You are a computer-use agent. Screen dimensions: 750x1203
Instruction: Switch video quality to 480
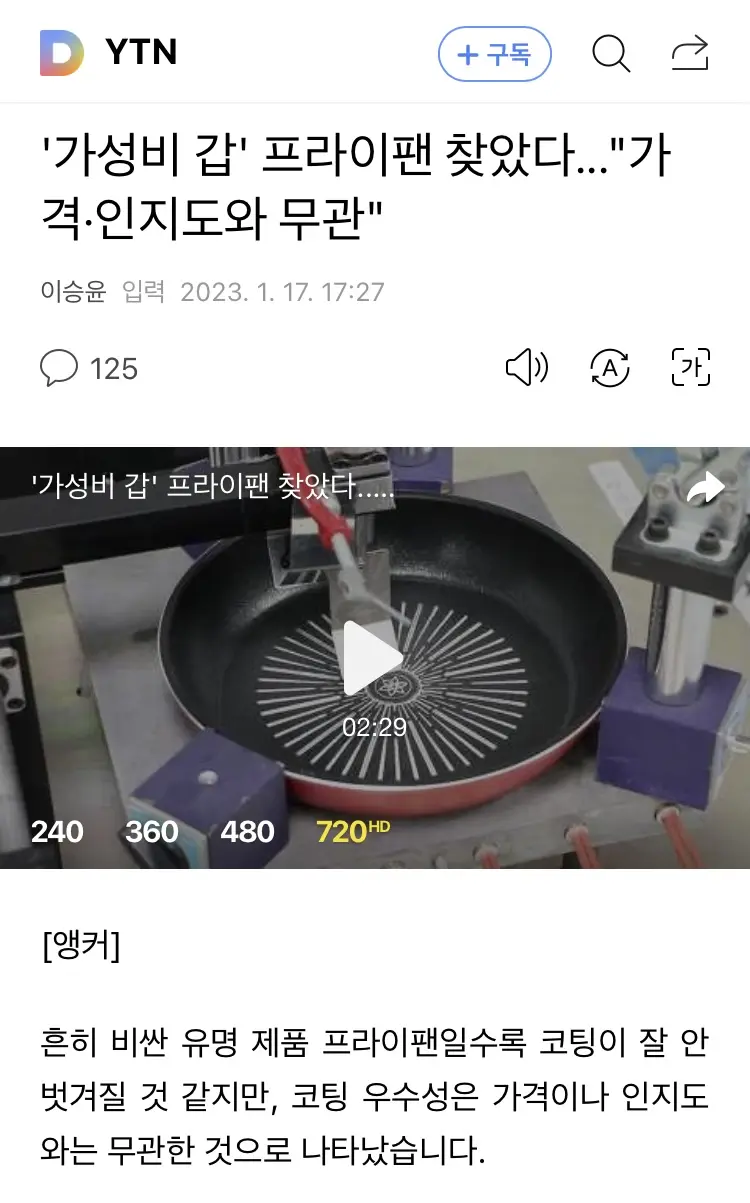pyautogui.click(x=247, y=831)
